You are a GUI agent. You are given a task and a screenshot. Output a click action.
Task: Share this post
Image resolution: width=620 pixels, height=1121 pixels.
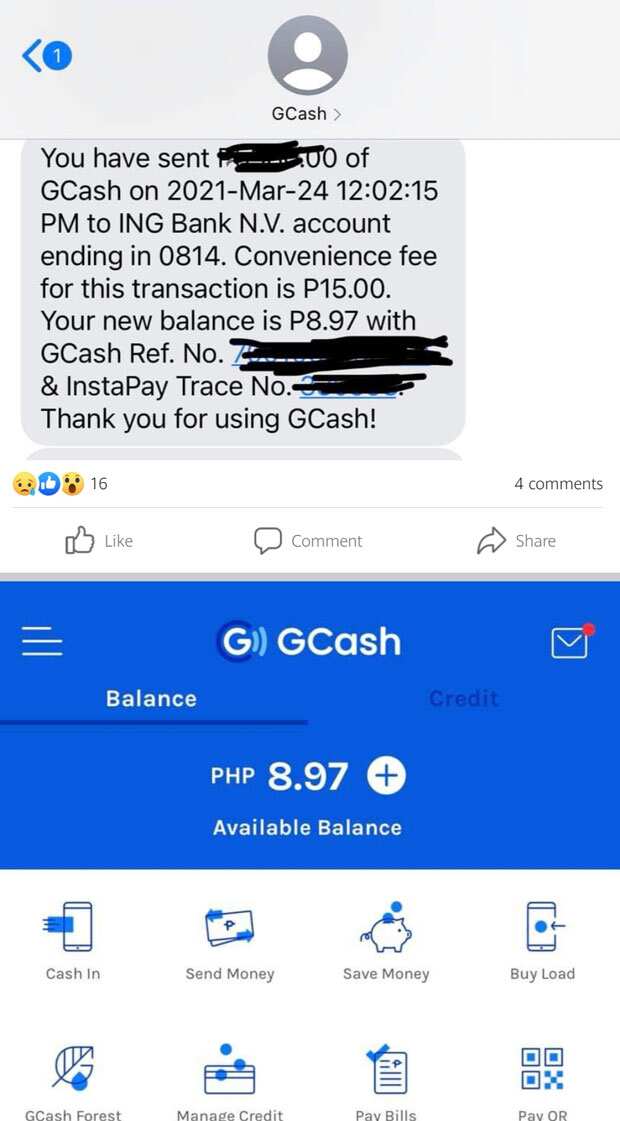(x=516, y=541)
